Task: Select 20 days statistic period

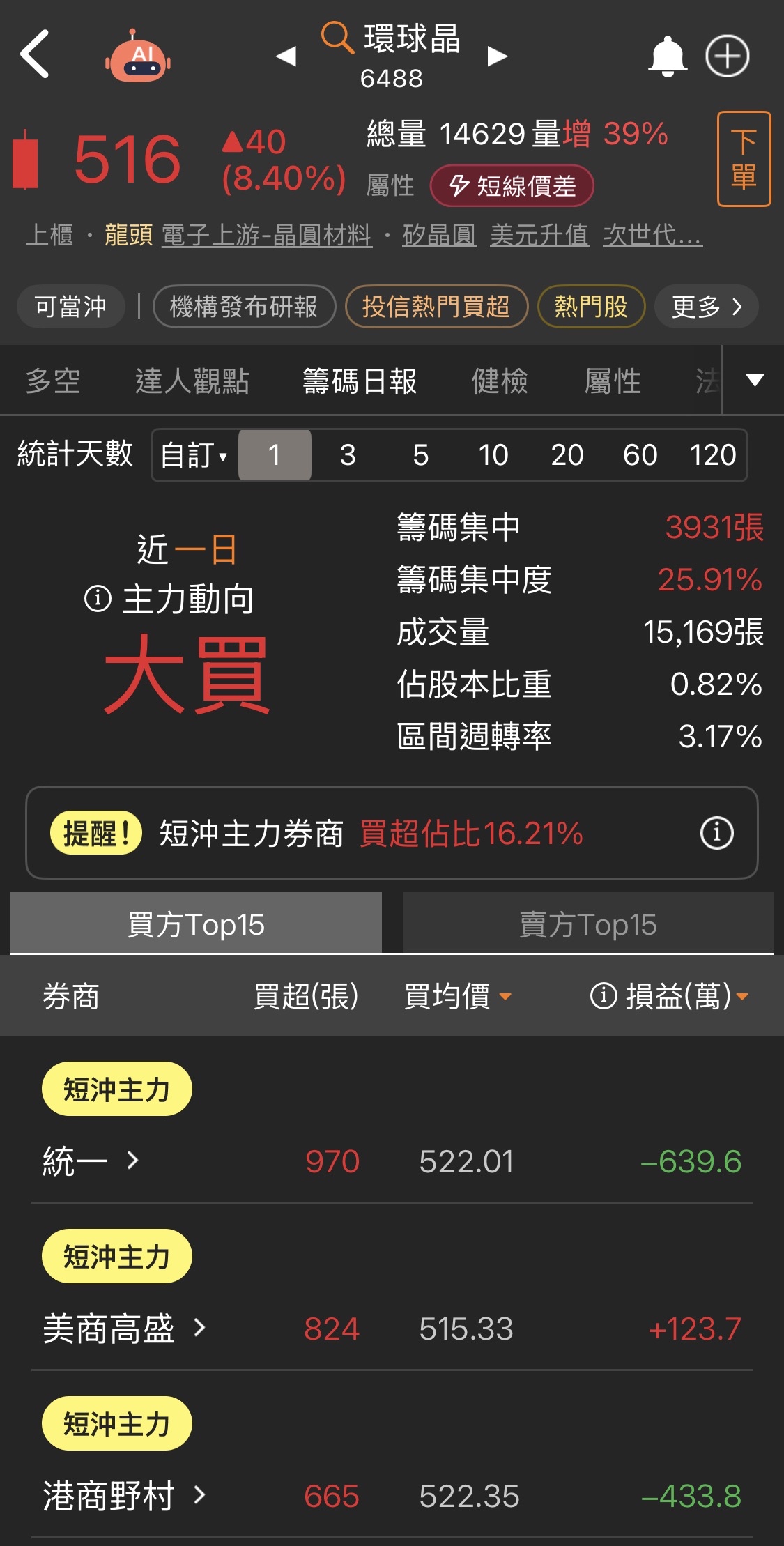Action: click(567, 455)
